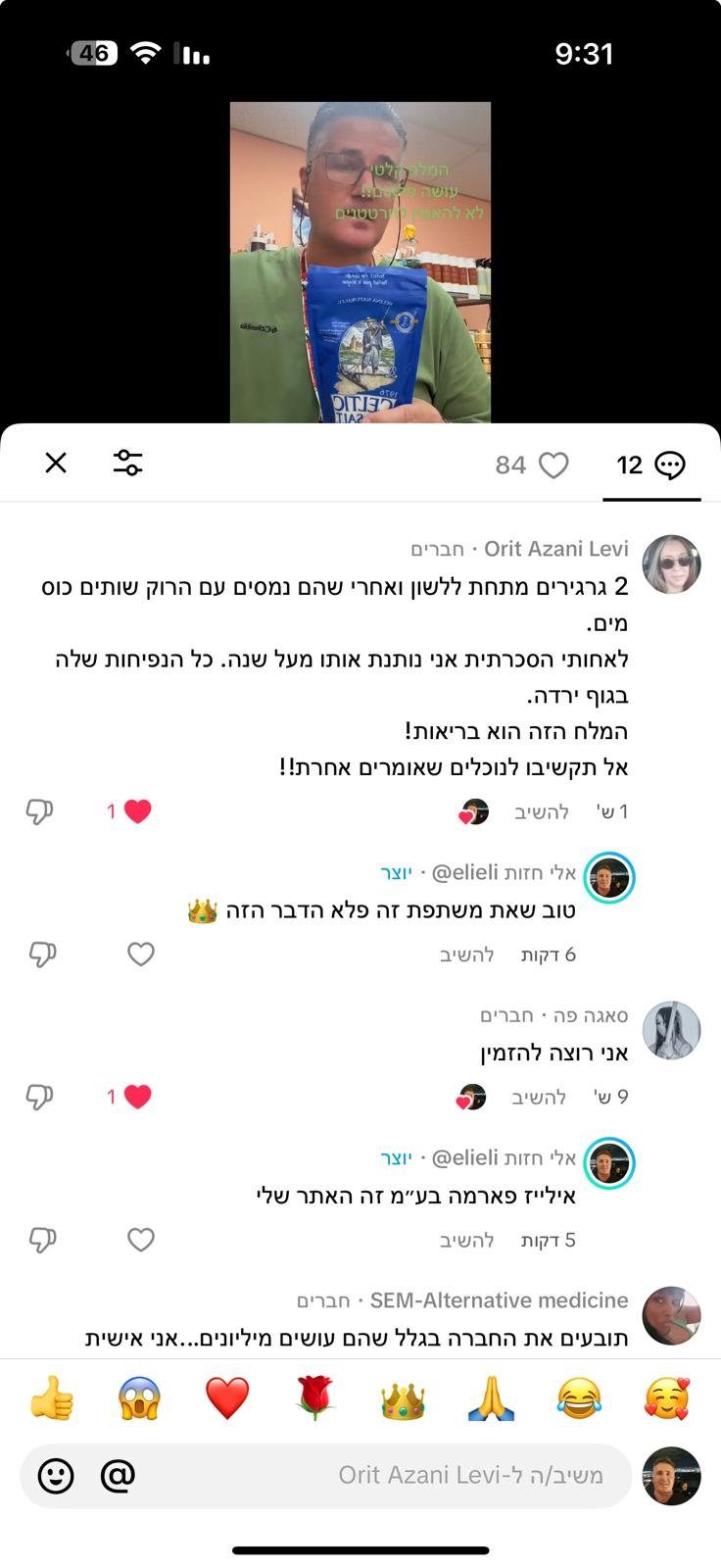
Task: Dislike the comment from 9 hours ago
Action: point(39,1098)
